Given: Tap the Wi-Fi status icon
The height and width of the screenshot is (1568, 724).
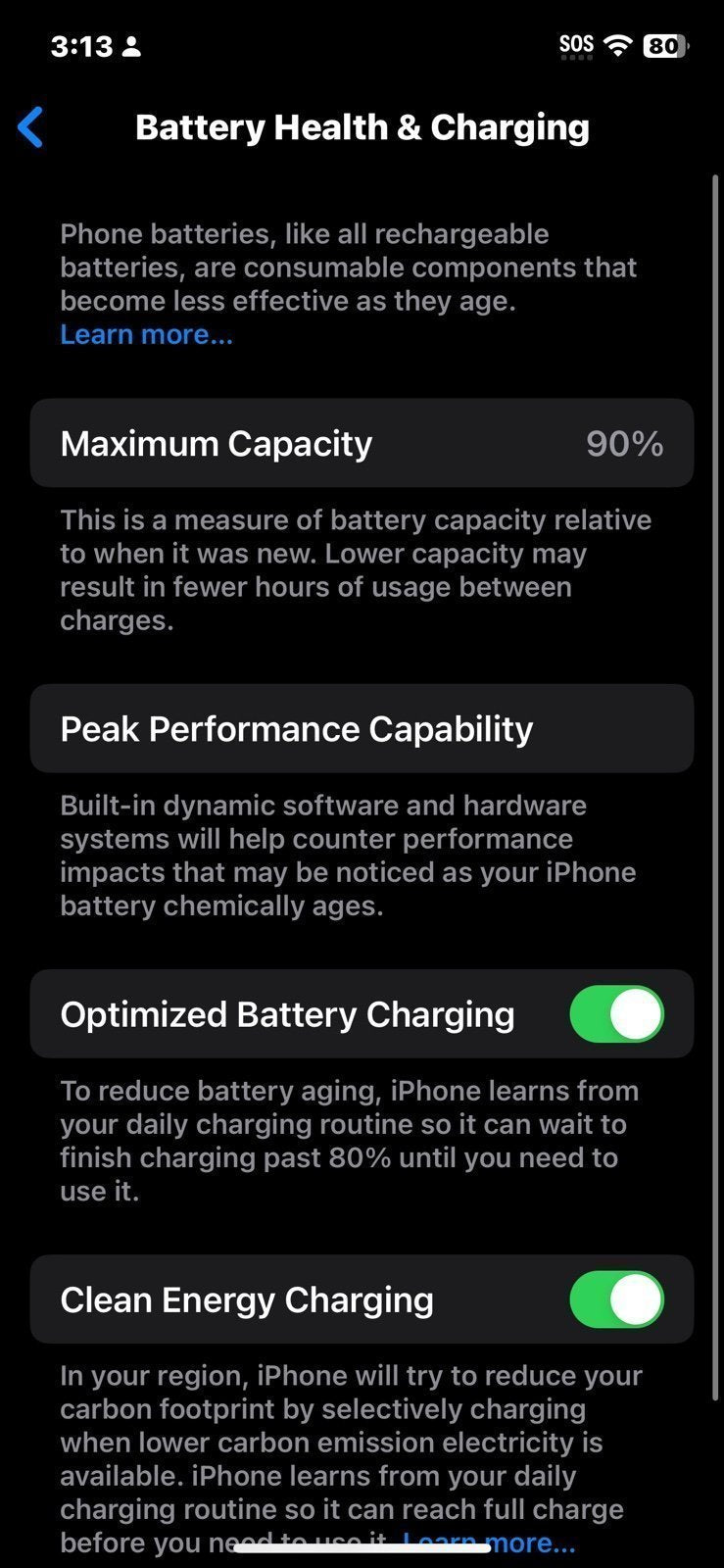Looking at the screenshot, I should 618,44.
